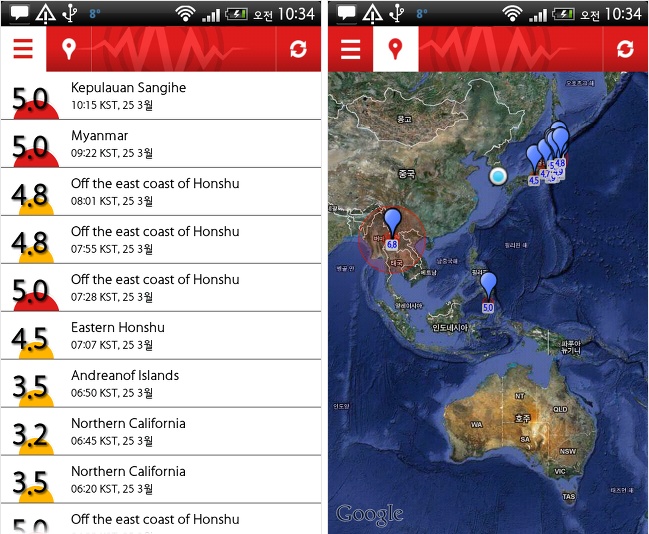This screenshot has width=649, height=534.
Task: Refresh the earthquake map
Action: pos(625,49)
